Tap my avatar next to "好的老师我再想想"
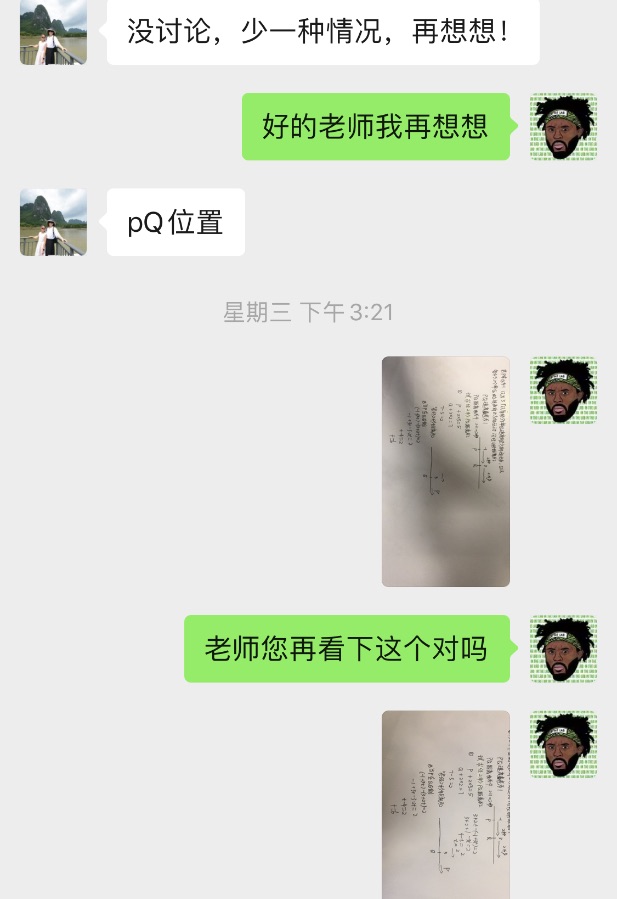 click(563, 127)
